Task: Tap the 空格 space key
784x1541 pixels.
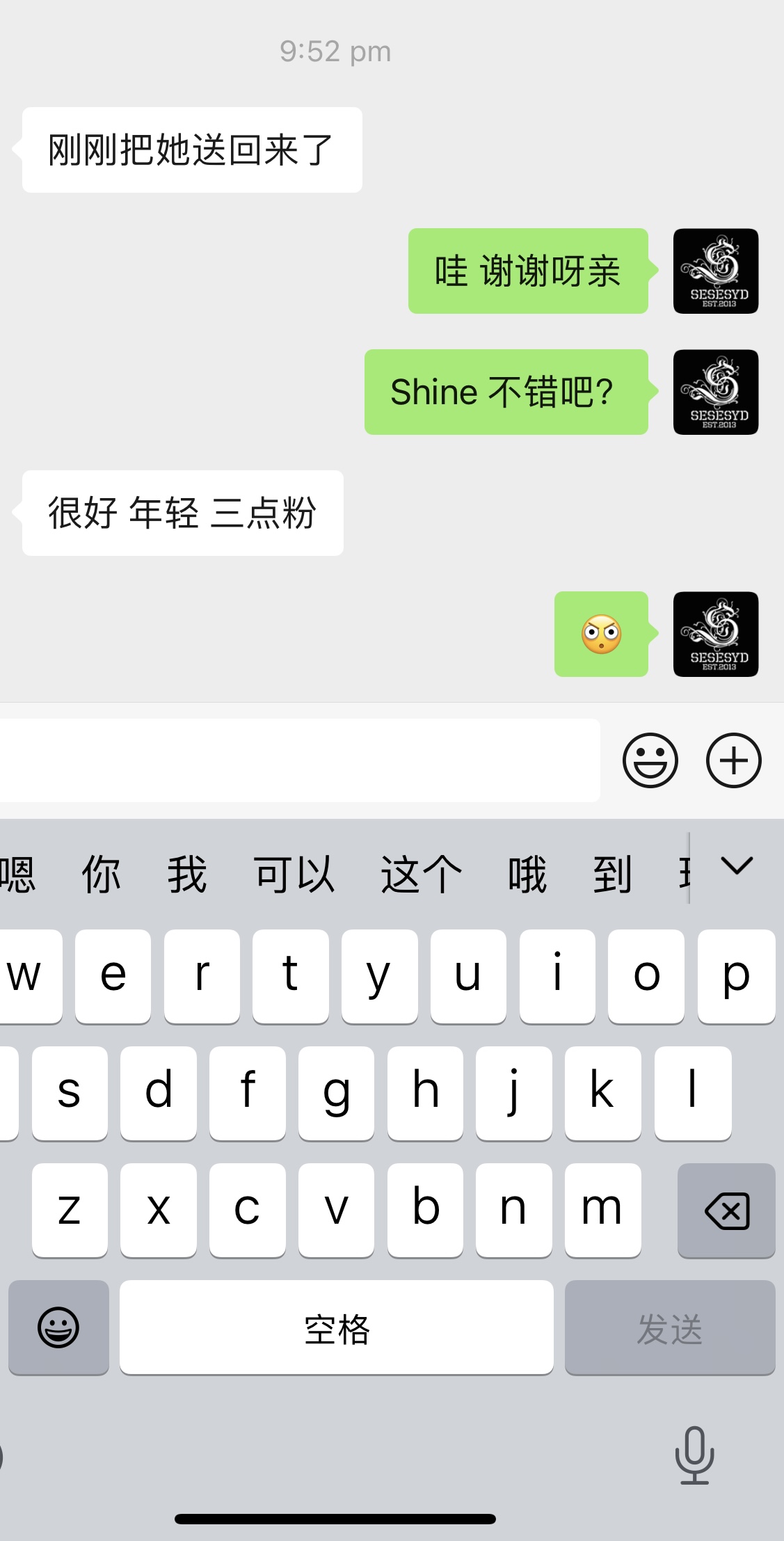Action: point(337,1327)
